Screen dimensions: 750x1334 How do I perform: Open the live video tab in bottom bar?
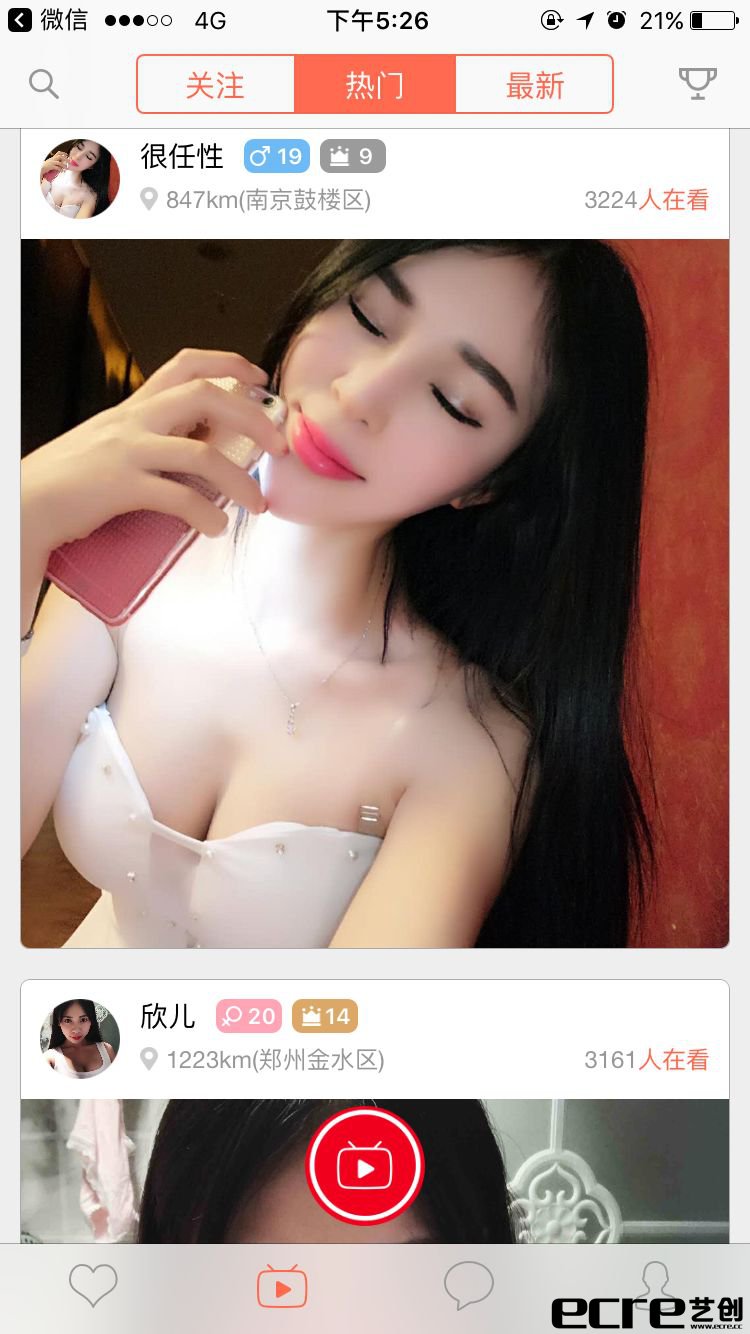click(282, 1287)
